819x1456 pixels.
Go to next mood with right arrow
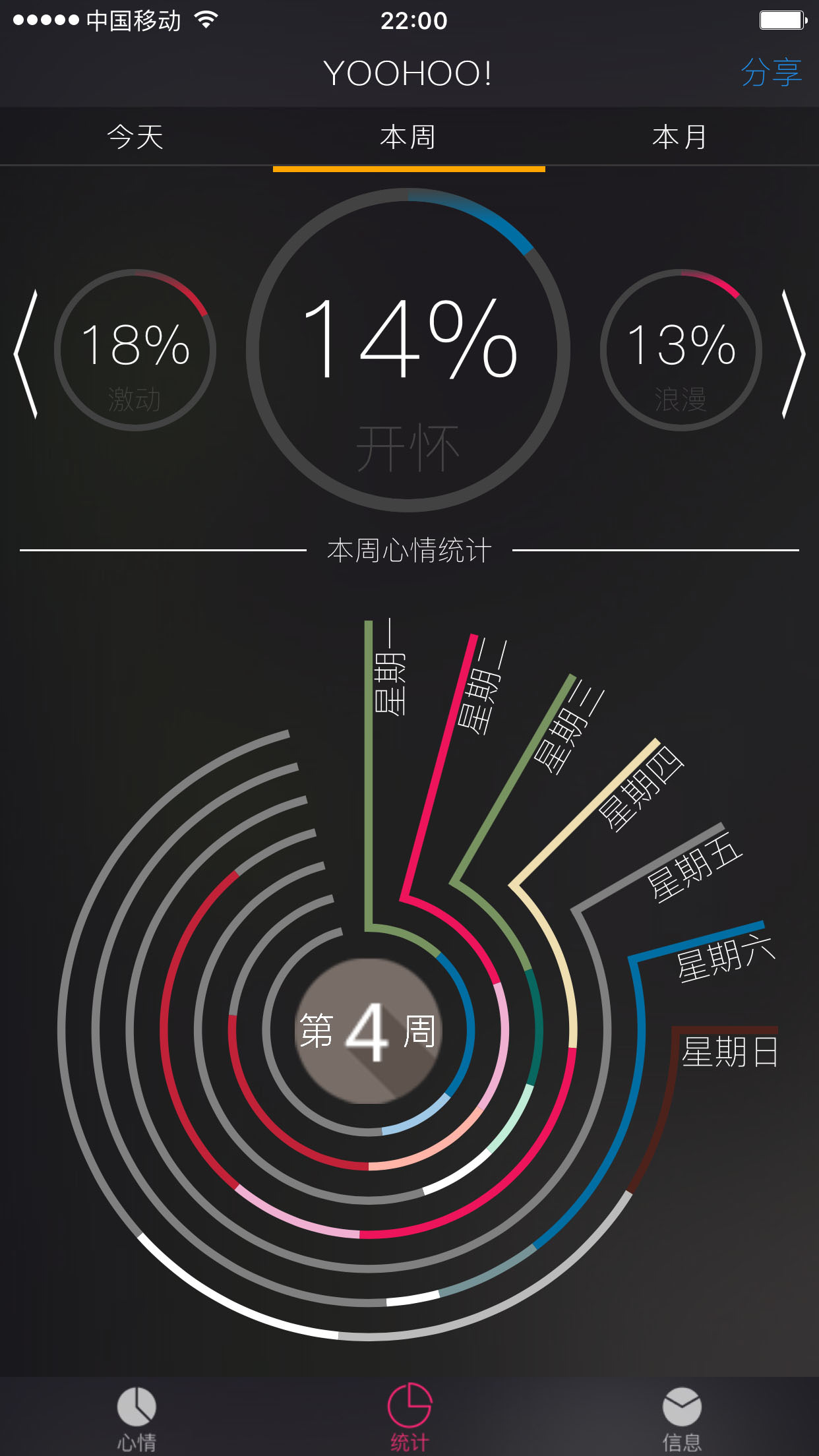[793, 354]
